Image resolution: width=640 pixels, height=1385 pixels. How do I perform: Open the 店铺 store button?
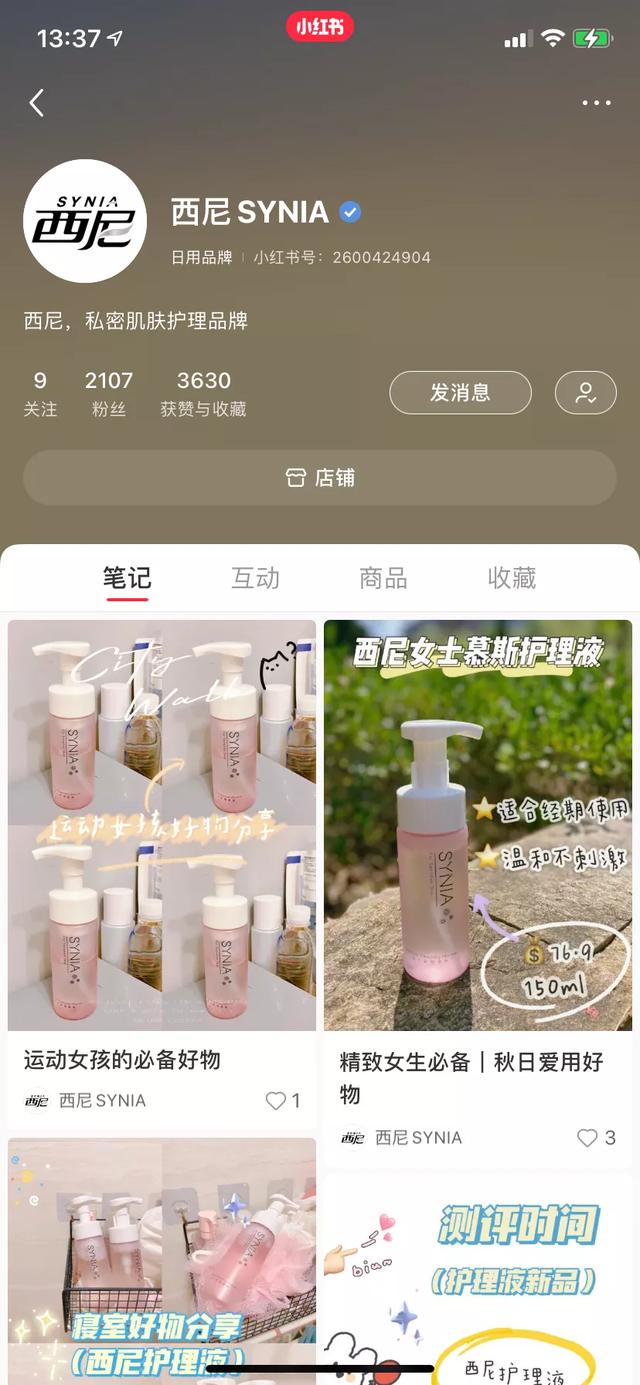(x=320, y=478)
